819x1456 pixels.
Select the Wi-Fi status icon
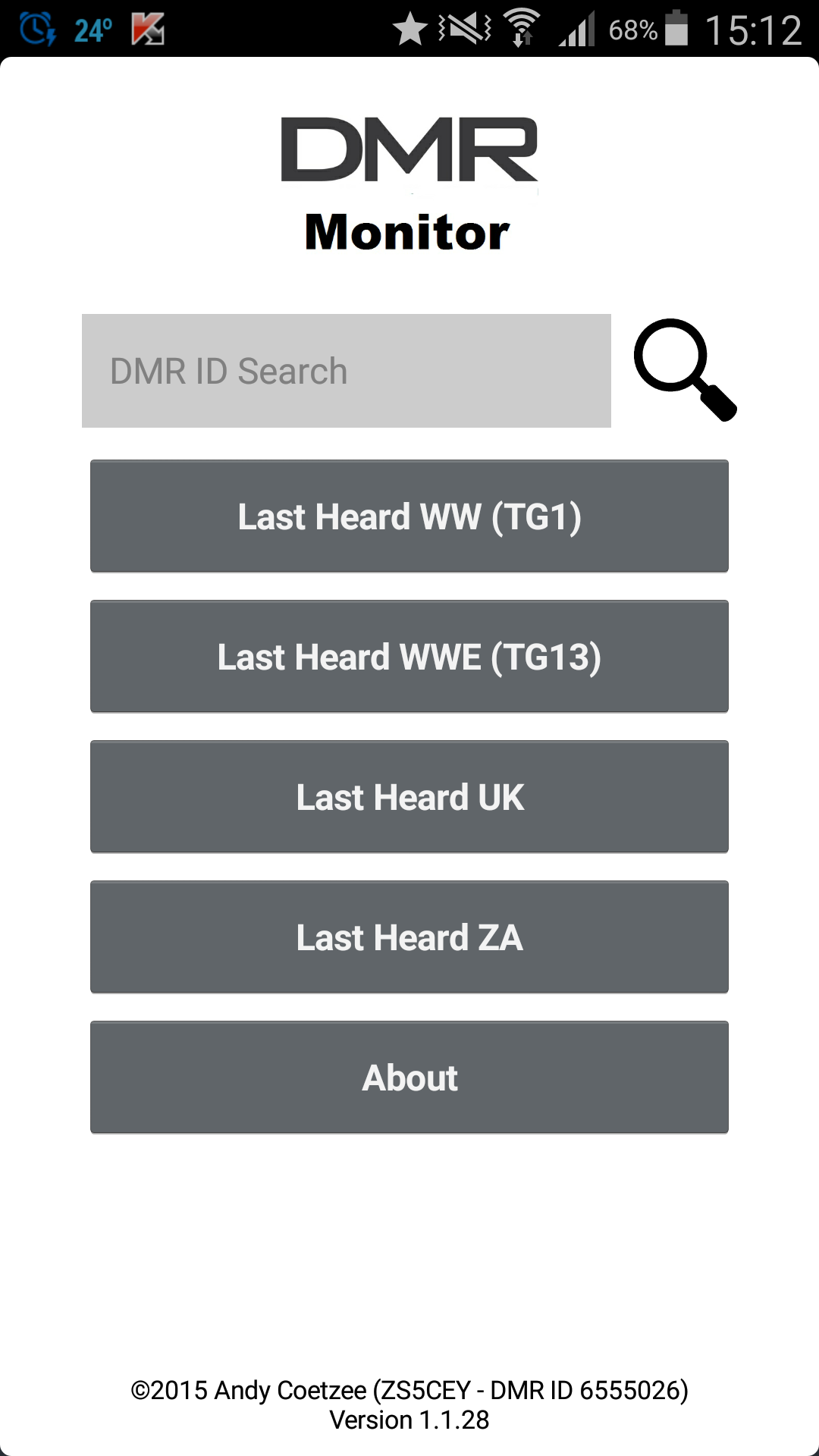coord(523,27)
